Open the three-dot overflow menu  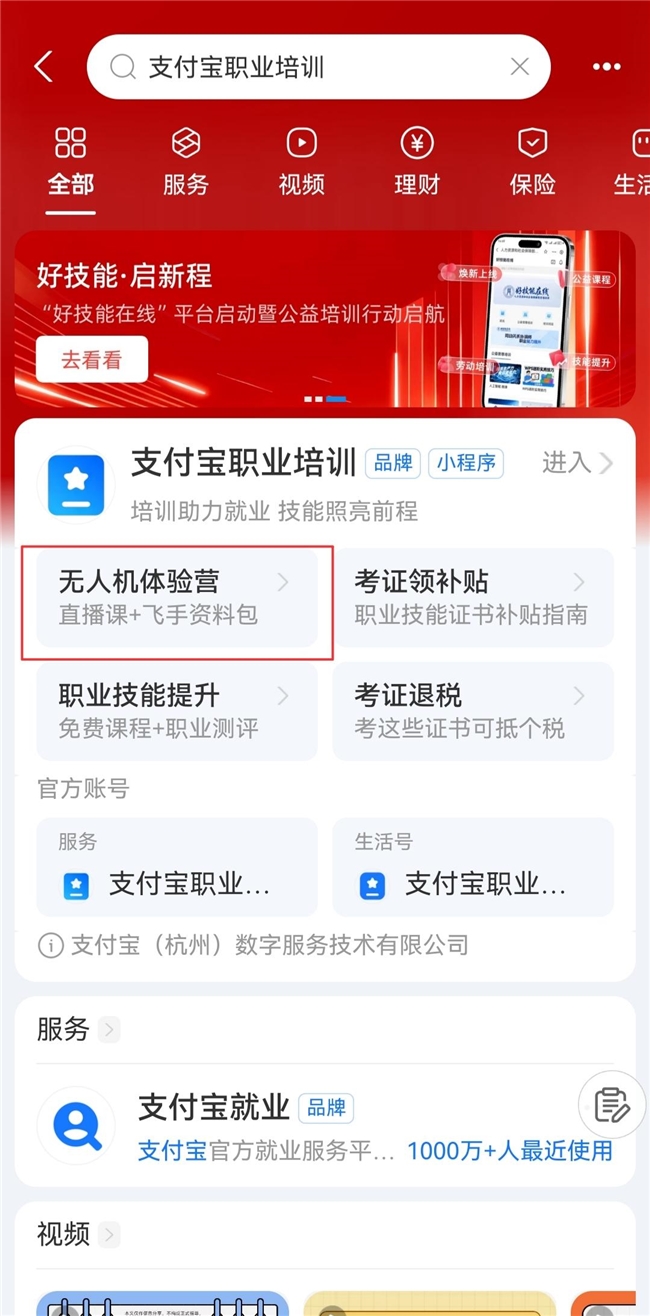coord(606,67)
